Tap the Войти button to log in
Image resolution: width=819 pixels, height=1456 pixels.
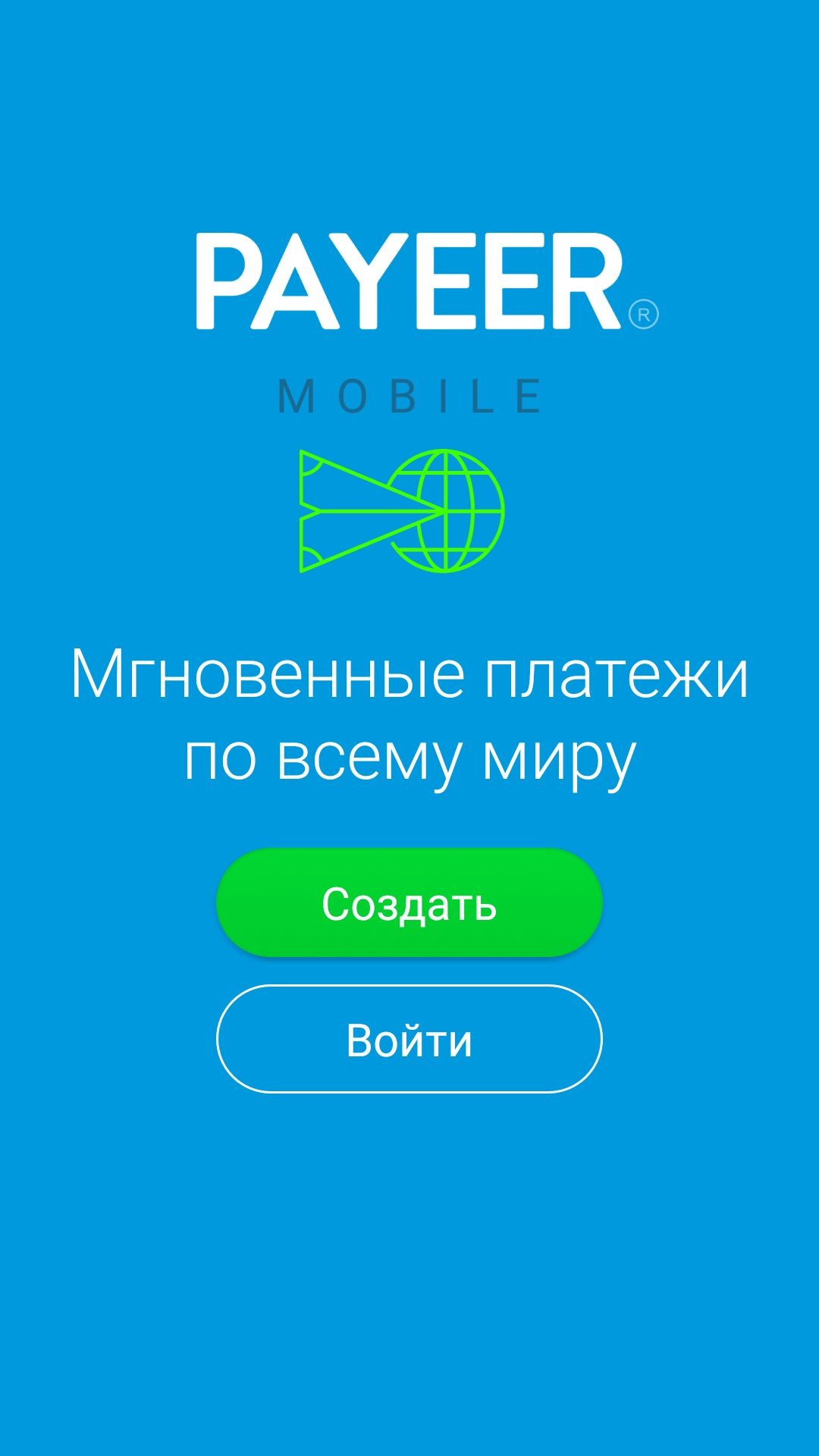coord(409,1039)
